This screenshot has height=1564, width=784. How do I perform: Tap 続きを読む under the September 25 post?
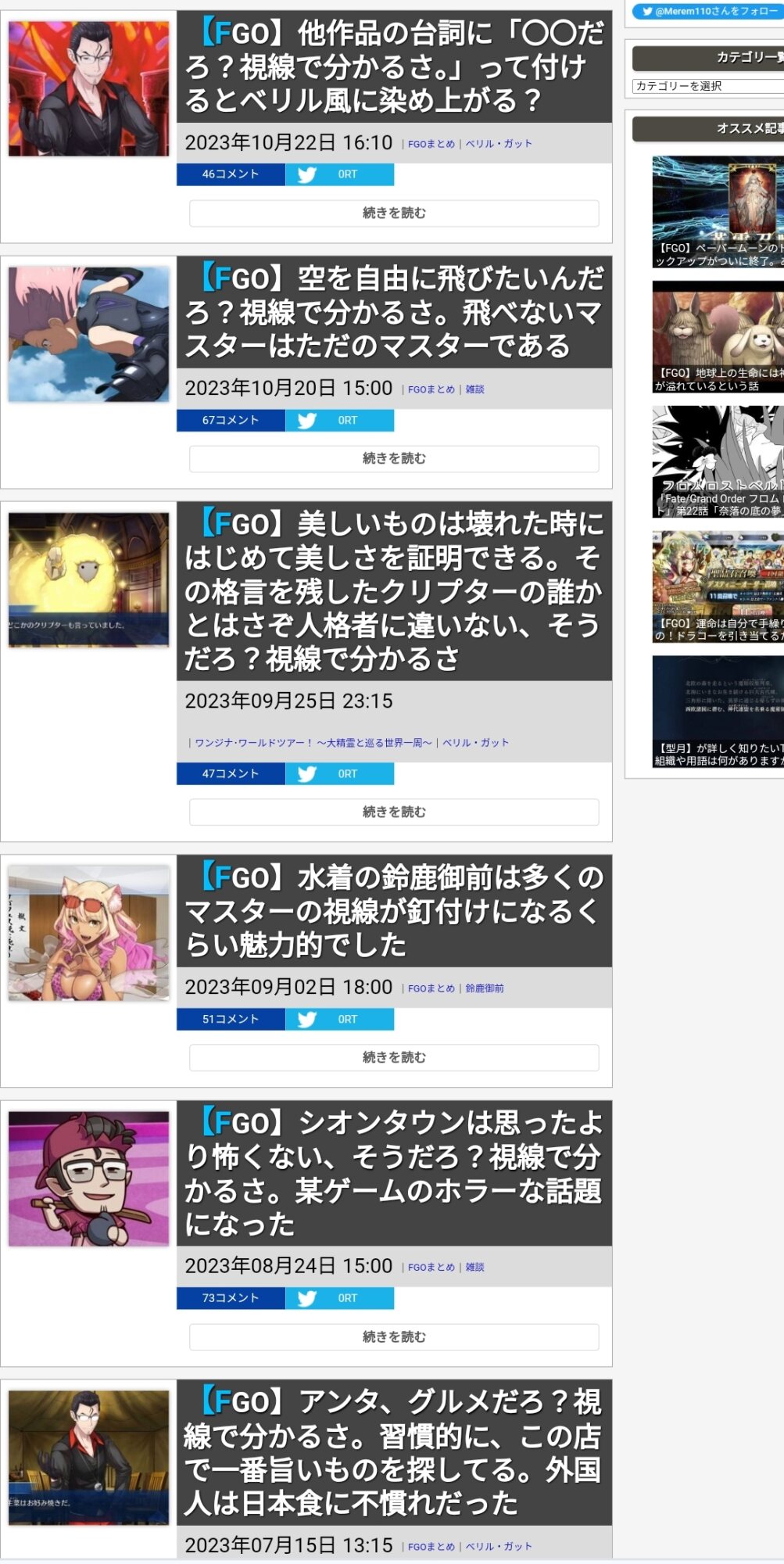point(394,812)
